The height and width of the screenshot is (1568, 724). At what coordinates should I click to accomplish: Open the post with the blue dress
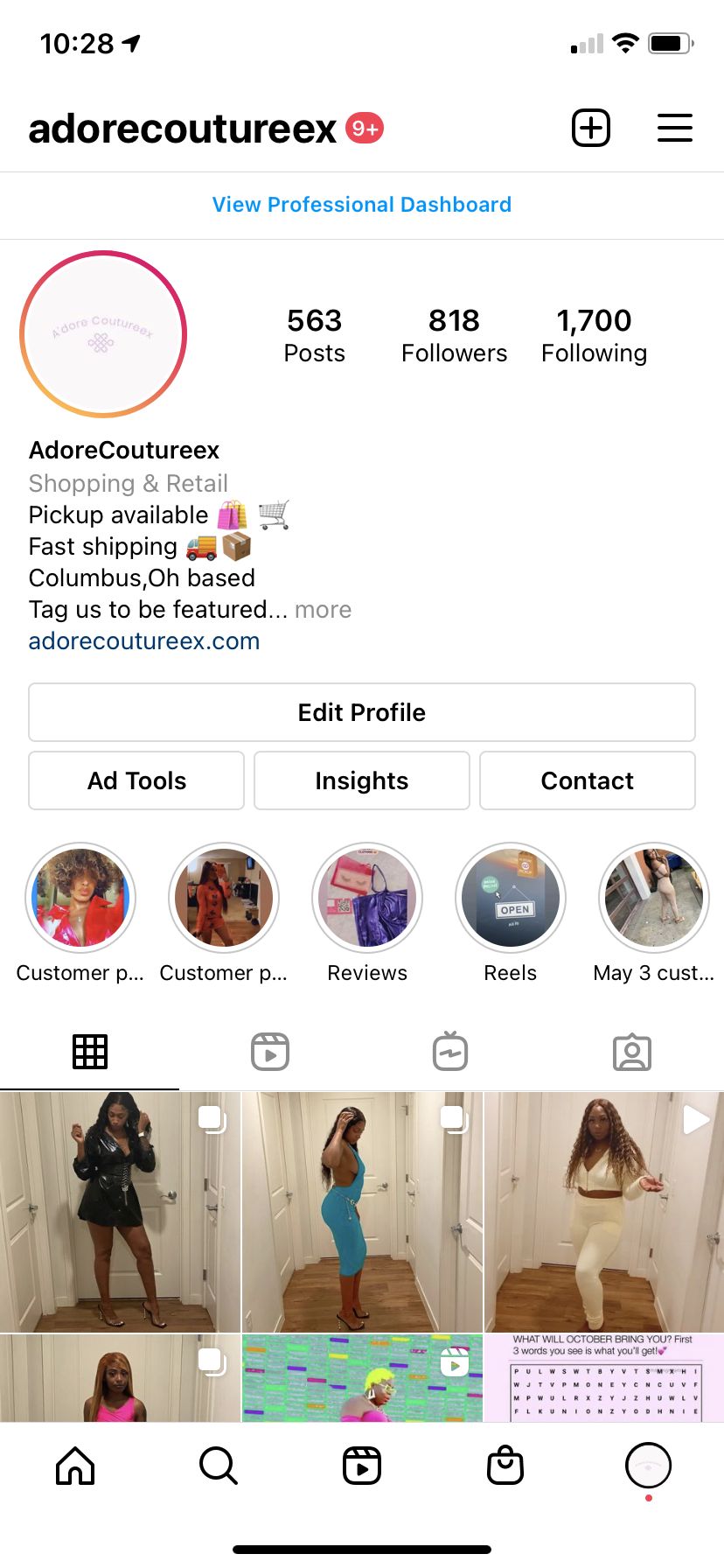[x=362, y=1212]
